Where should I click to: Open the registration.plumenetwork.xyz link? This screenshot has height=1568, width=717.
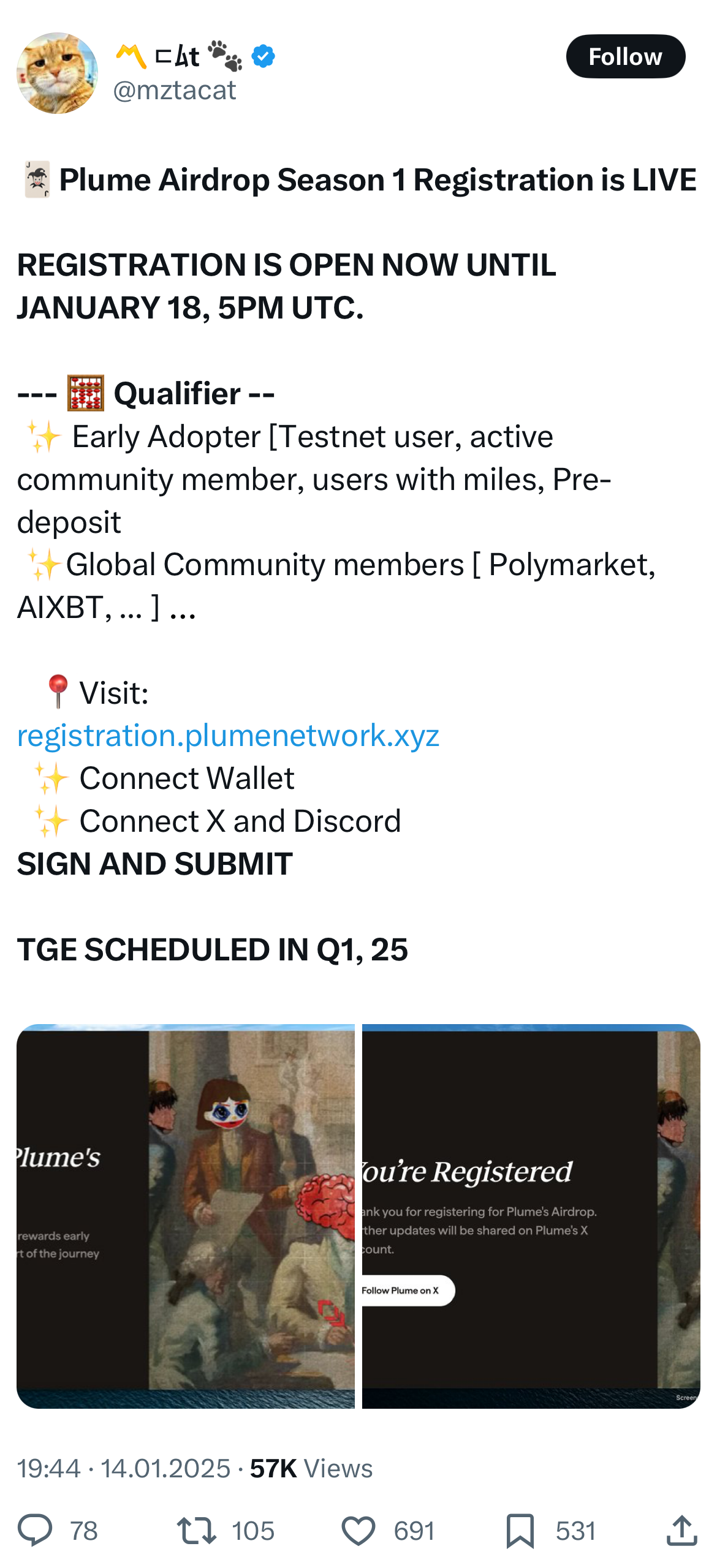[228, 735]
